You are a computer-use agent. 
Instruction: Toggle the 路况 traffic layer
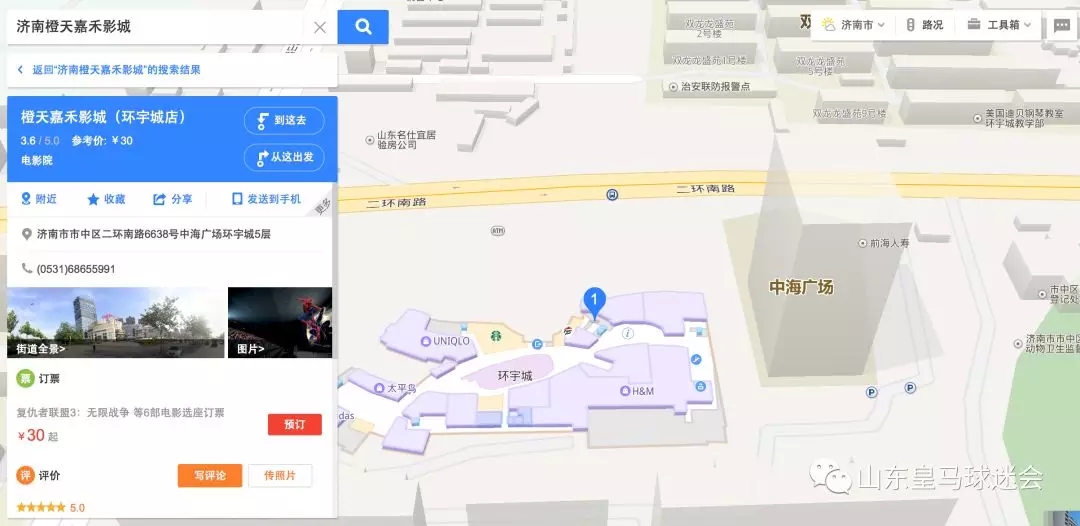(924, 25)
